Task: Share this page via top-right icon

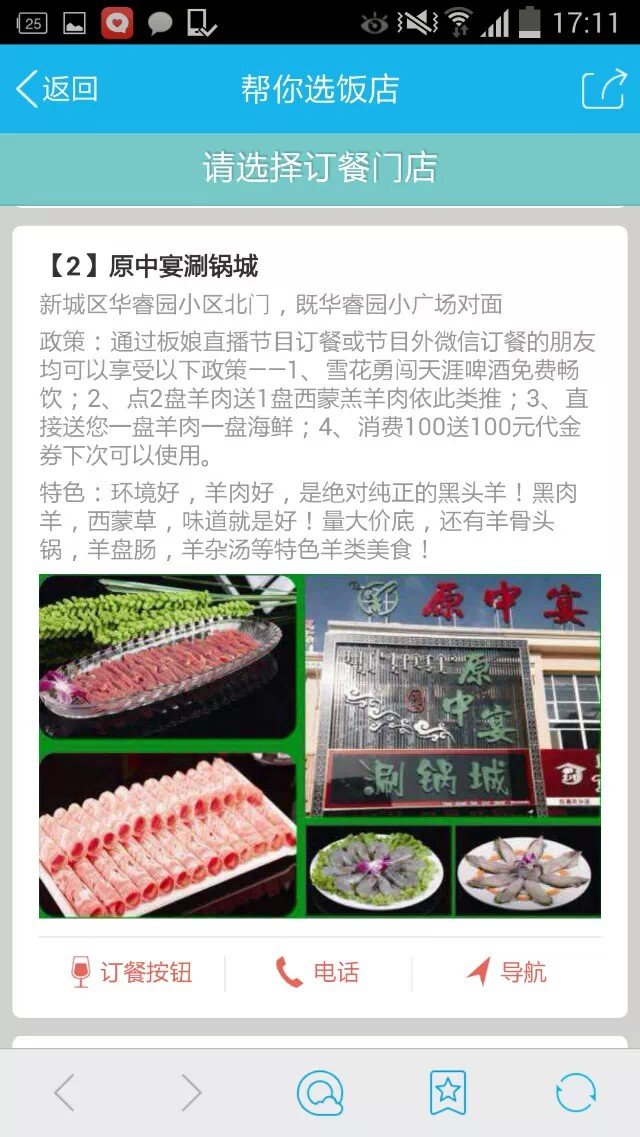Action: point(603,89)
